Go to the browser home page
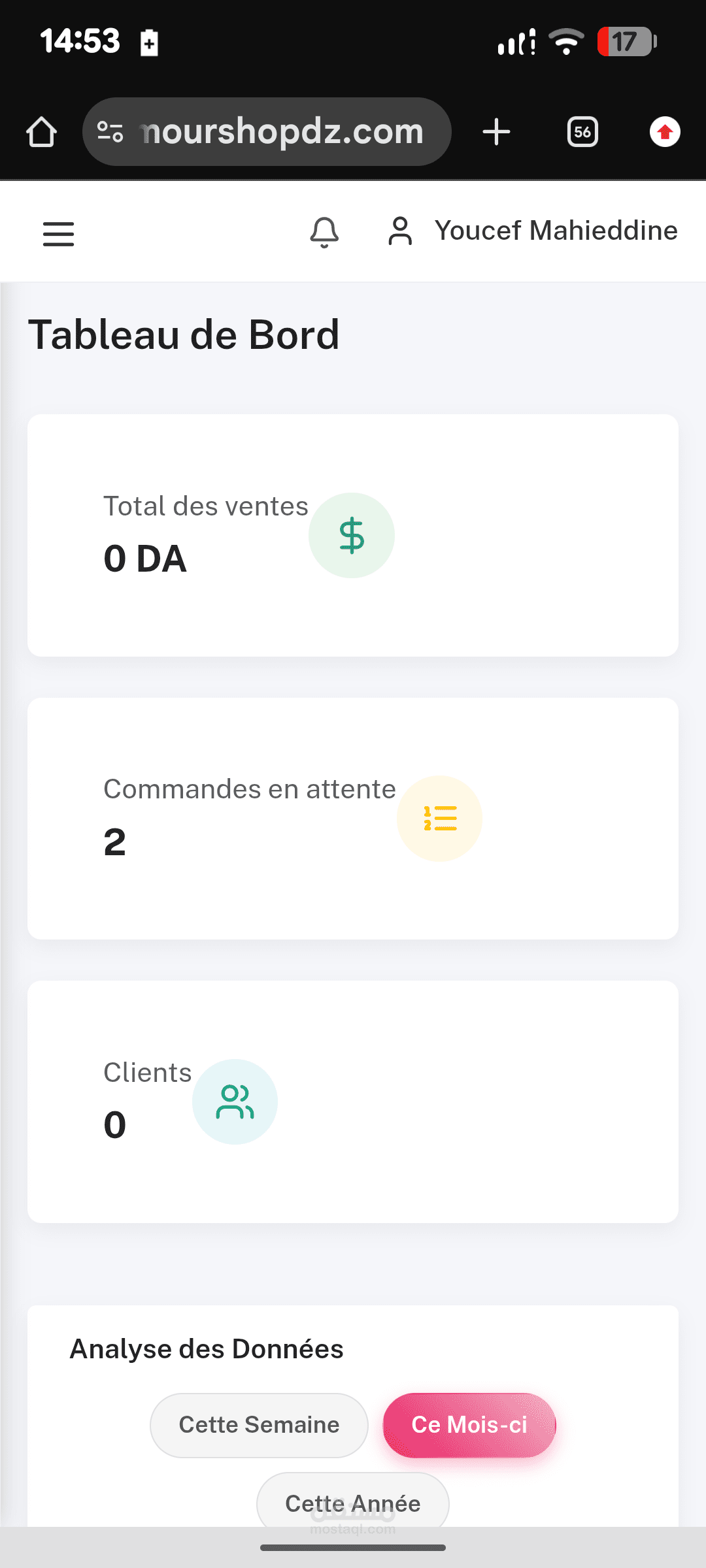 pos(41,132)
